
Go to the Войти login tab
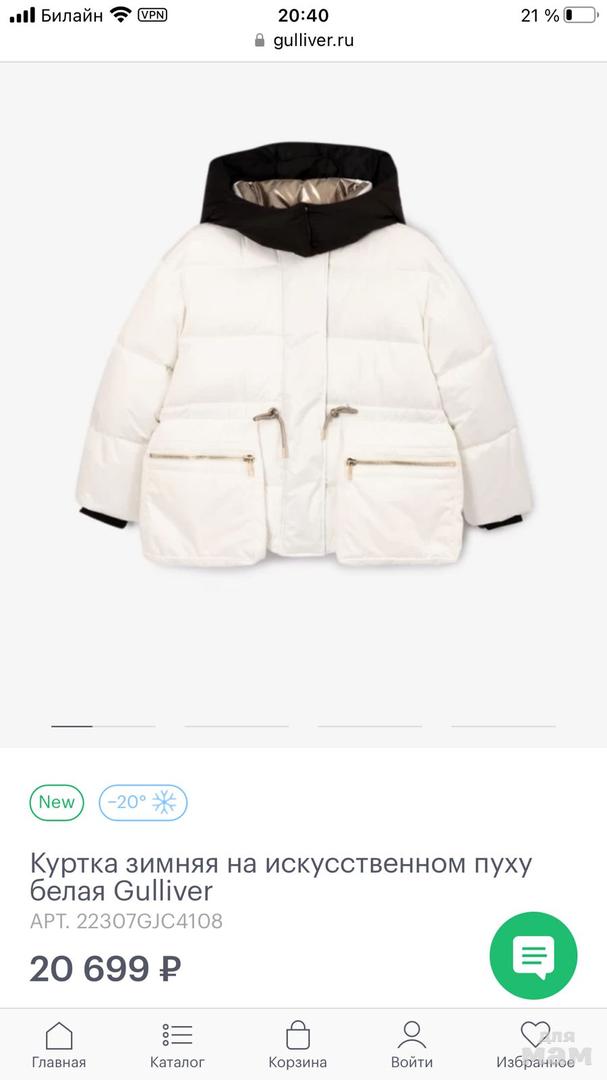(x=412, y=1045)
